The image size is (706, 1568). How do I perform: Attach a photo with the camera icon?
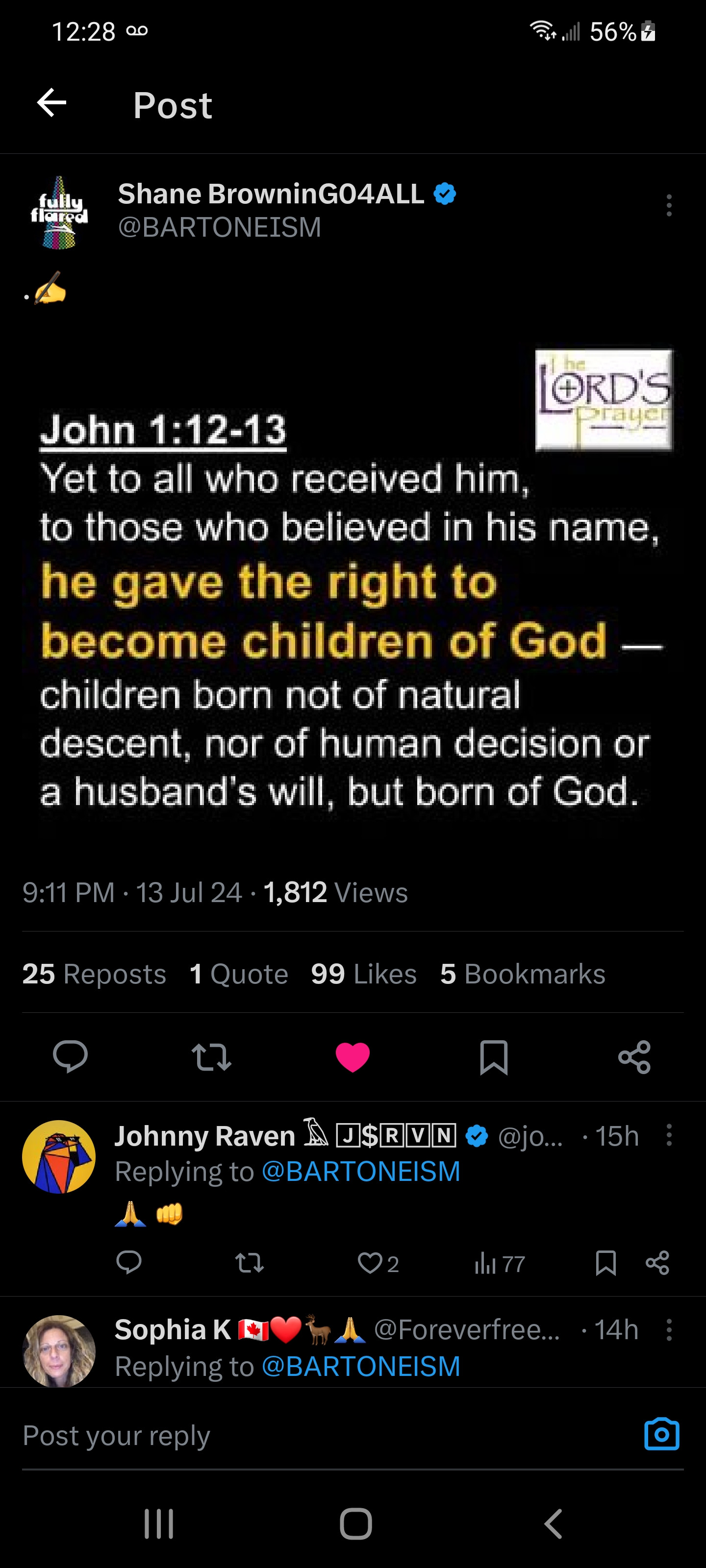click(x=661, y=1435)
